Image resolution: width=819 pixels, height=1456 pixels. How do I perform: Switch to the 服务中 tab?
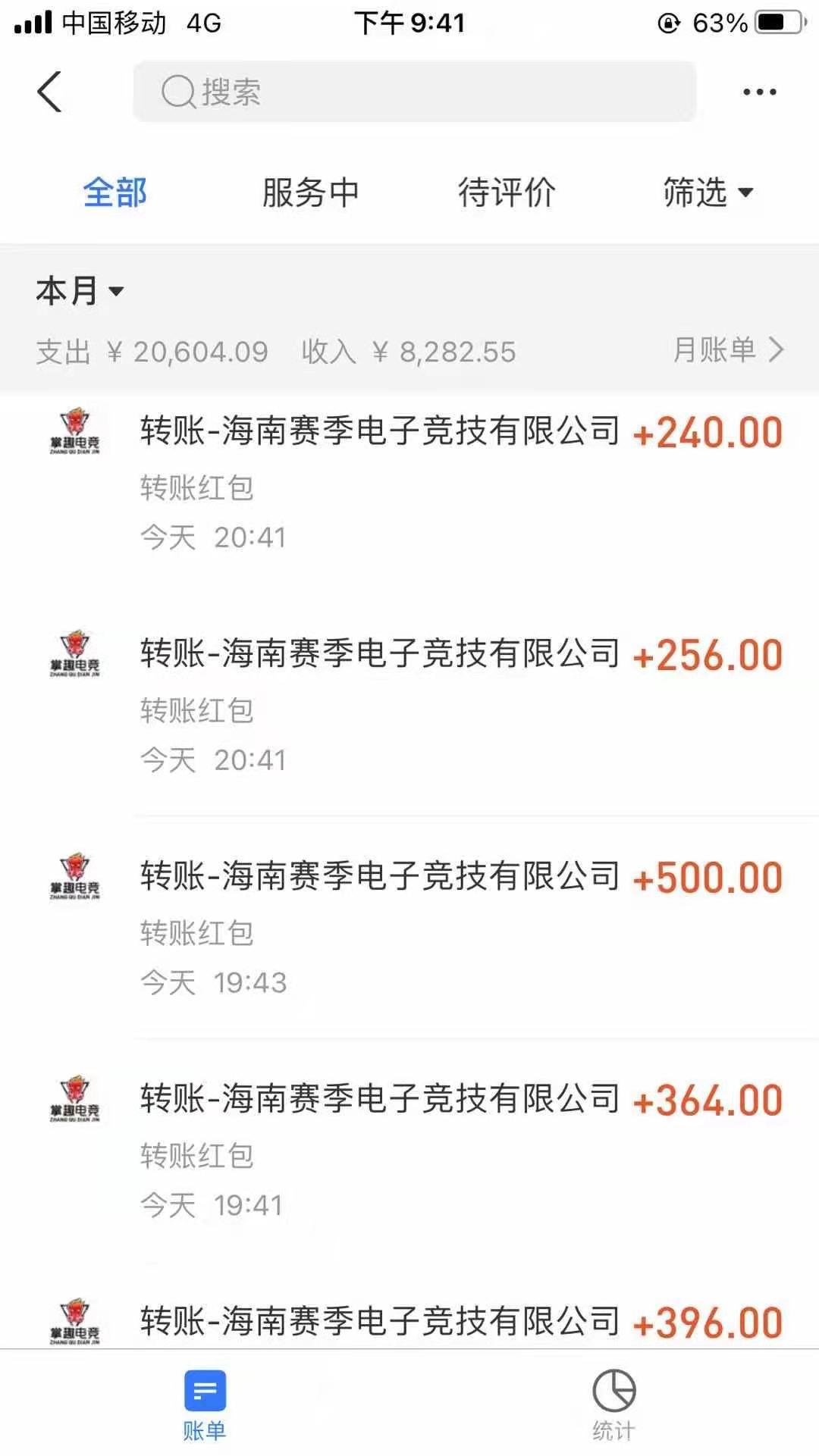[310, 193]
